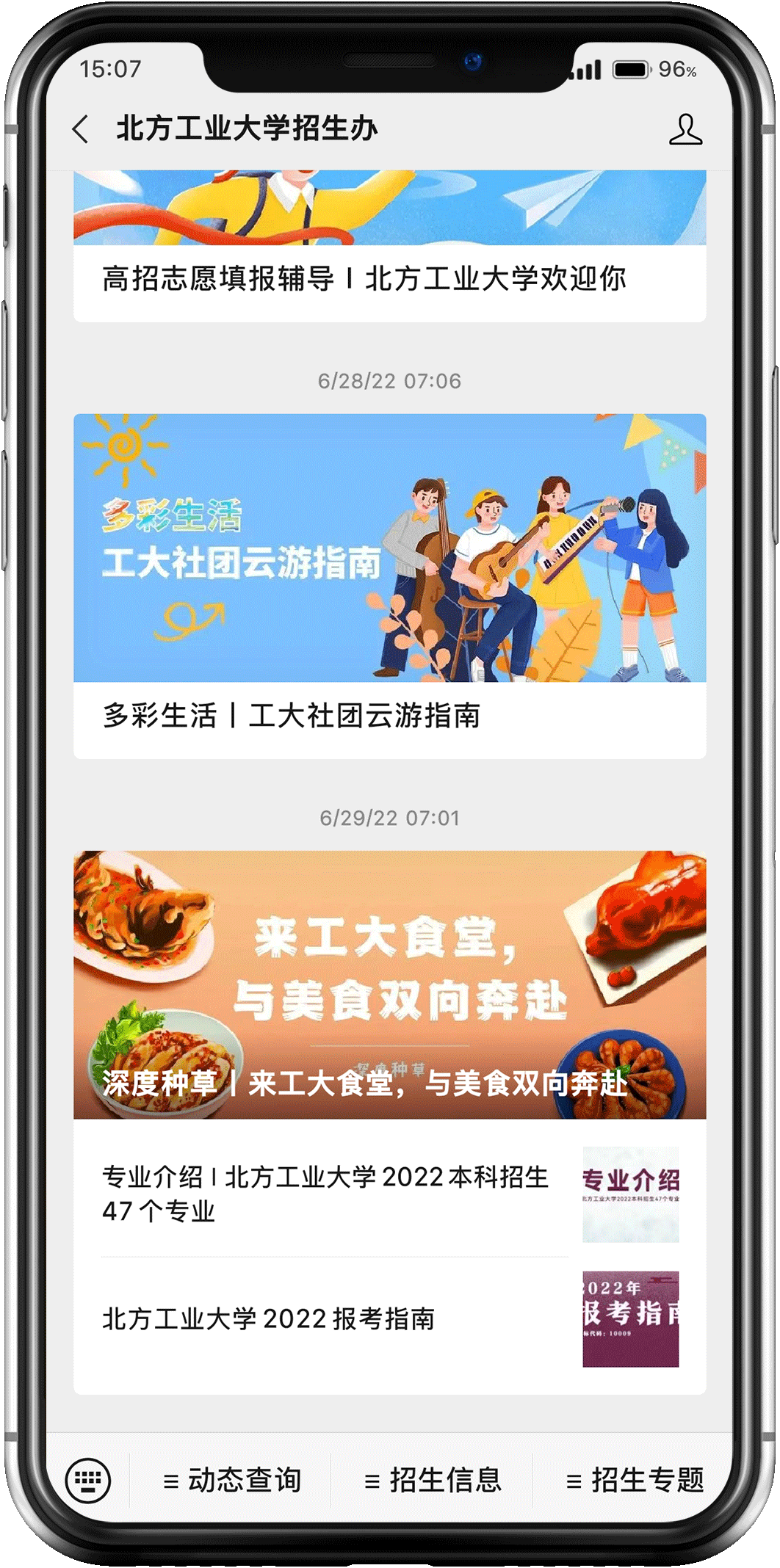Image resolution: width=780 pixels, height=1568 pixels.
Task: Go back using the arrow icon
Action: tap(81, 129)
